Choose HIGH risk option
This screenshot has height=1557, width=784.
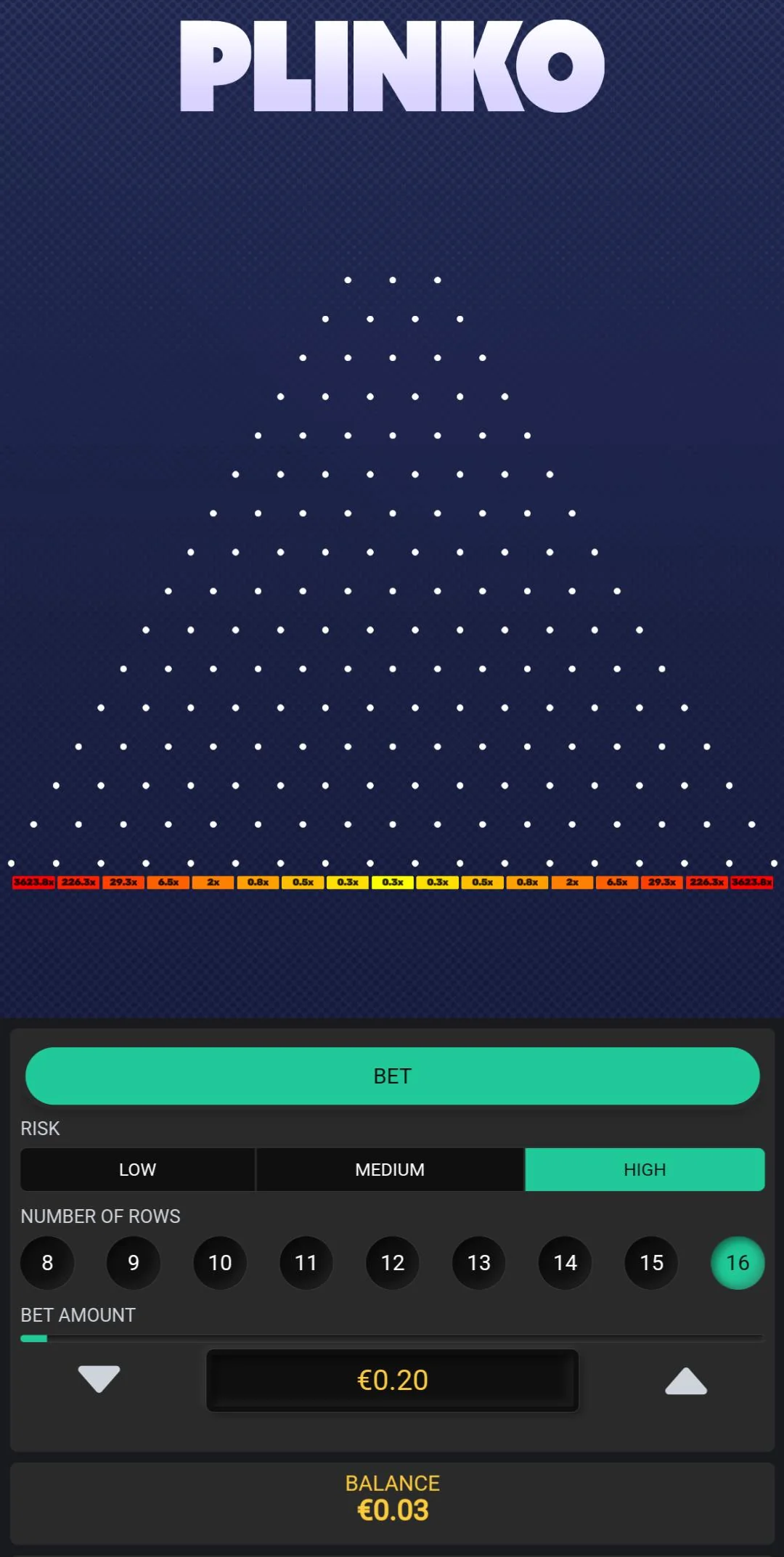[x=645, y=1169]
